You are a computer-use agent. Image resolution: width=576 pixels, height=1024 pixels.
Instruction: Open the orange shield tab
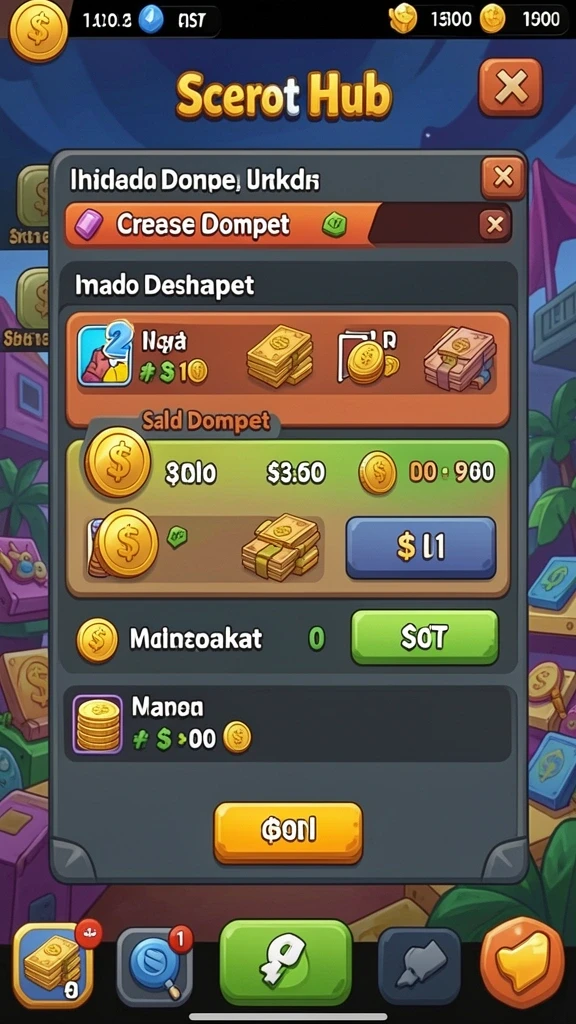[522, 963]
